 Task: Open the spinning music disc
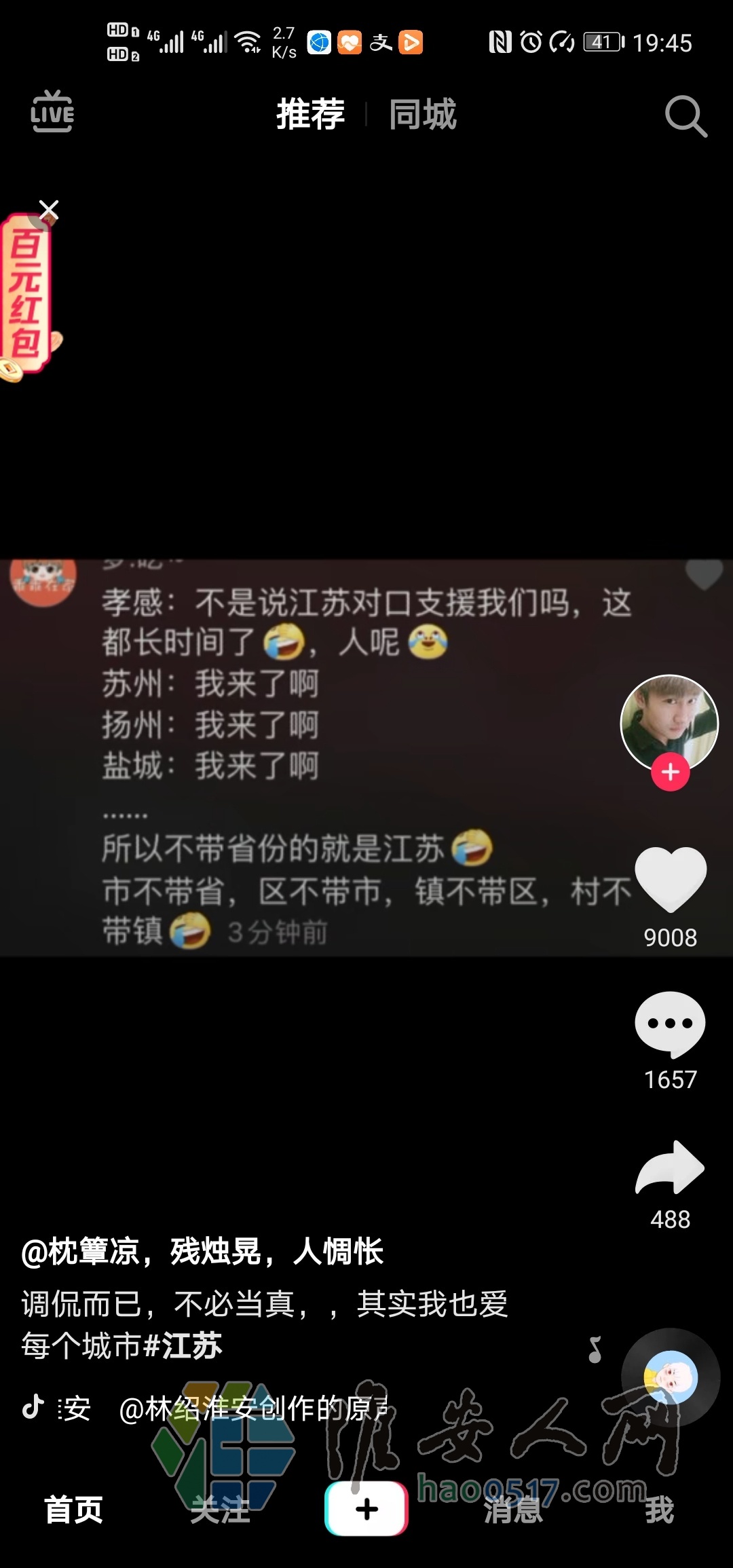tap(671, 1377)
